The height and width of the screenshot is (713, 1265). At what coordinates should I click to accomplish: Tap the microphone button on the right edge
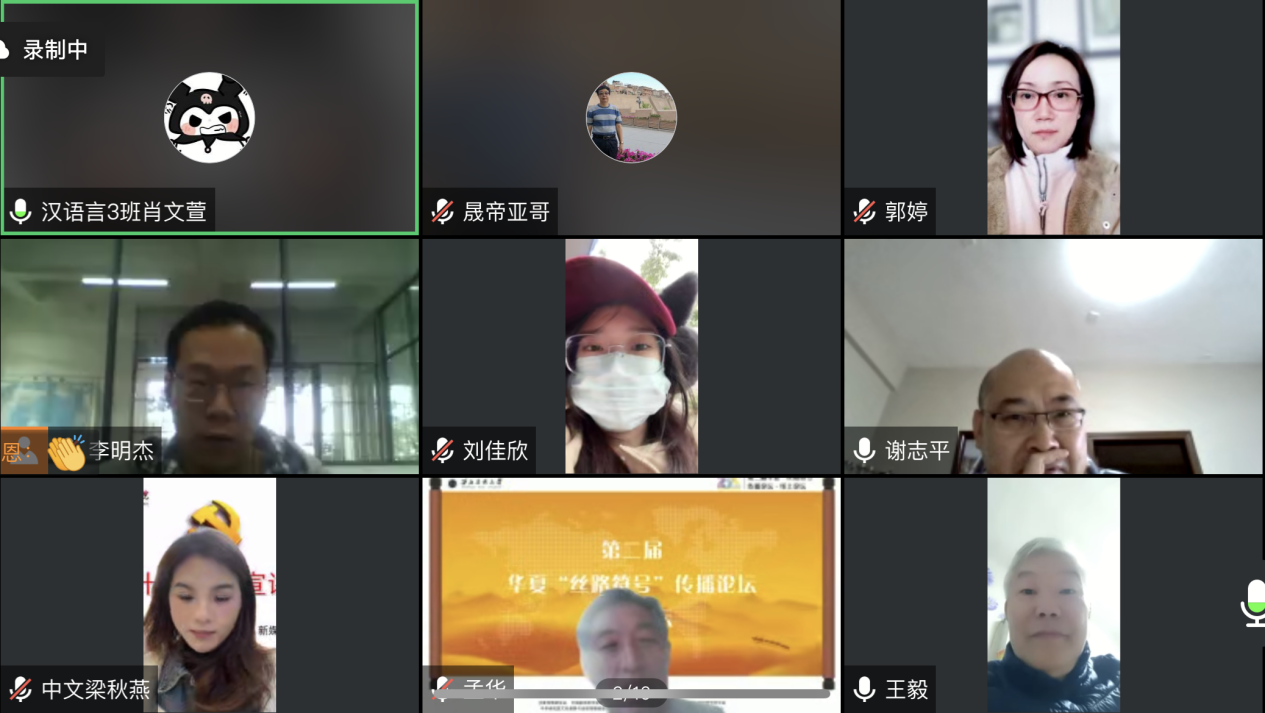tap(1254, 602)
